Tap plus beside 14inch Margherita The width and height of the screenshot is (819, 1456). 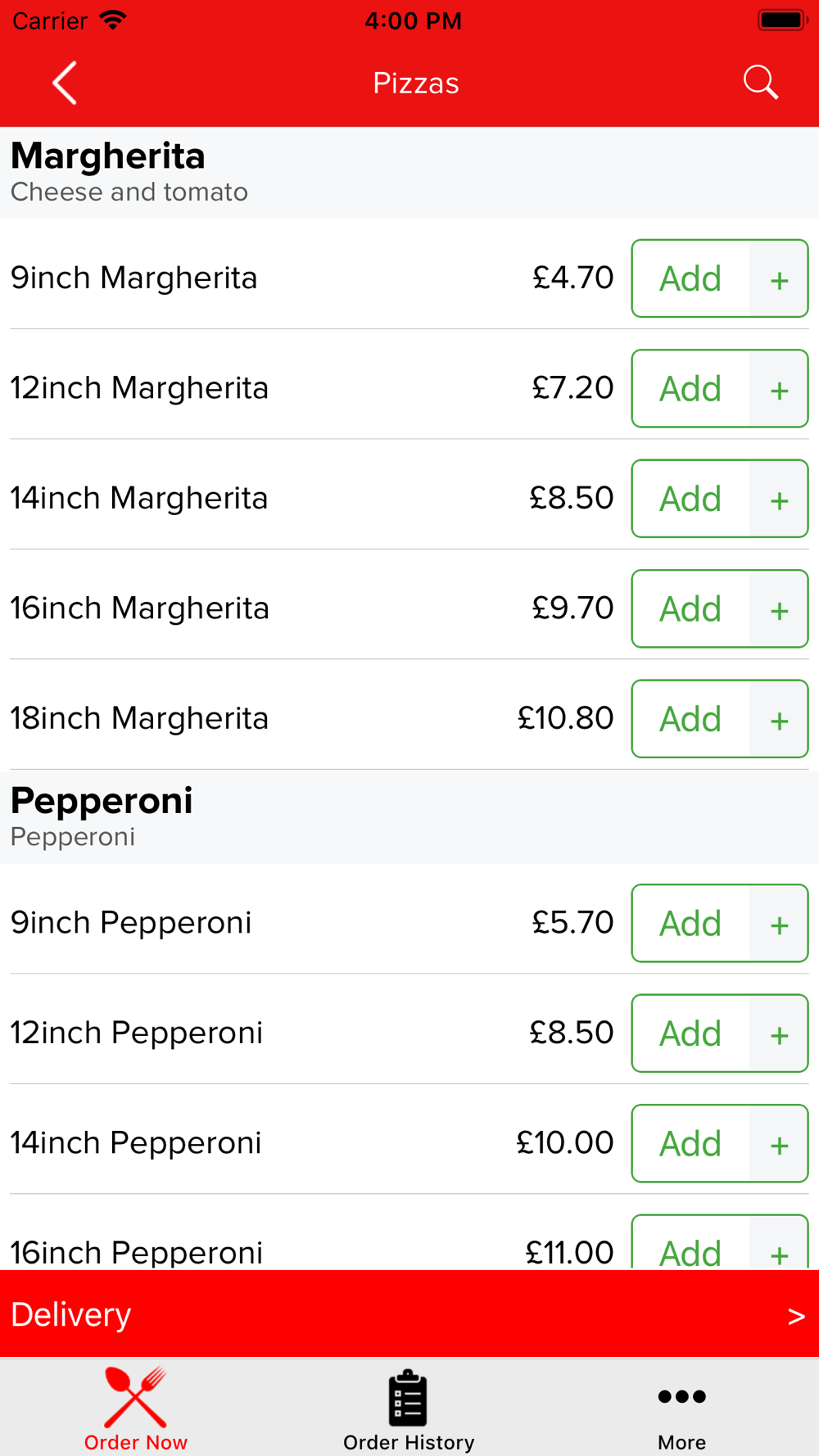coord(779,499)
